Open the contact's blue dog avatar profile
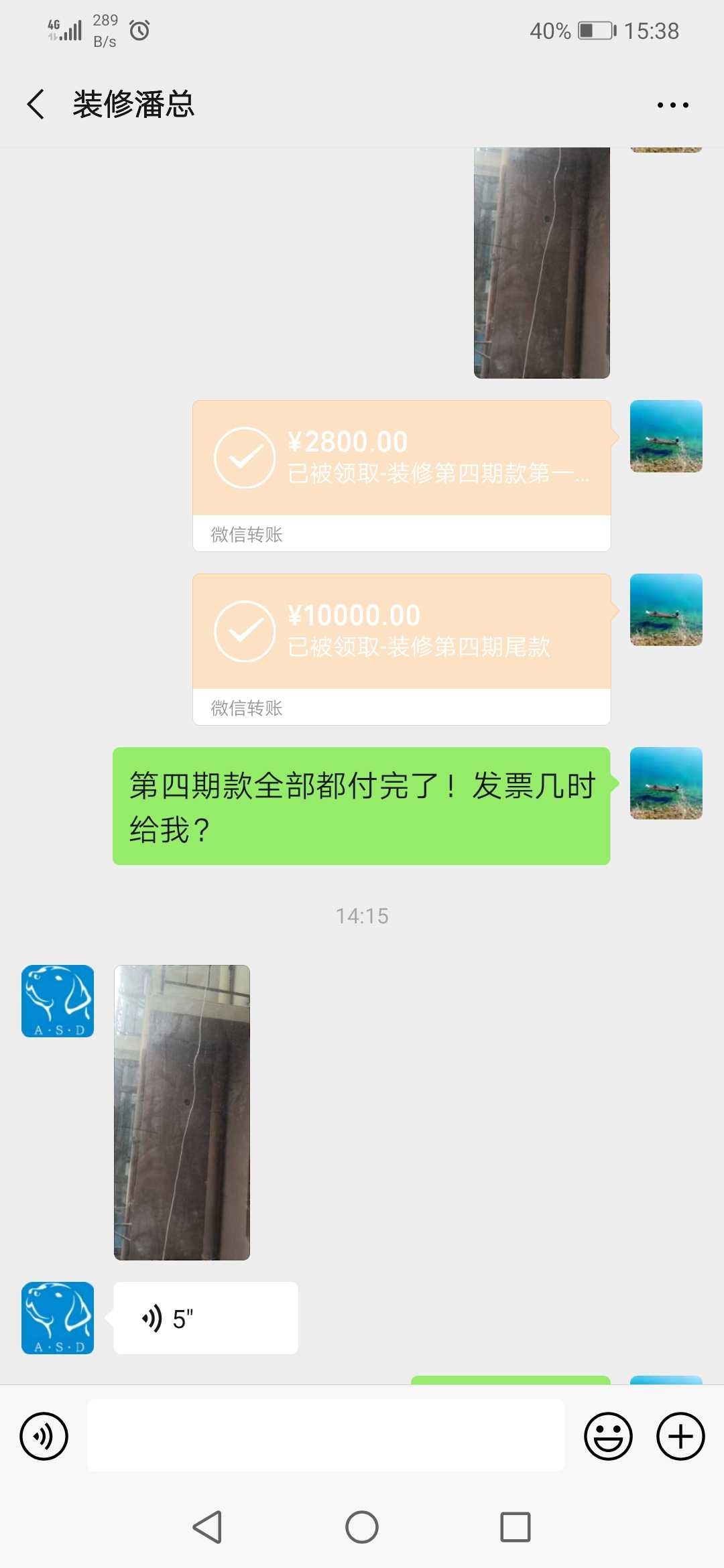Viewport: 724px width, 1568px height. (58, 1001)
